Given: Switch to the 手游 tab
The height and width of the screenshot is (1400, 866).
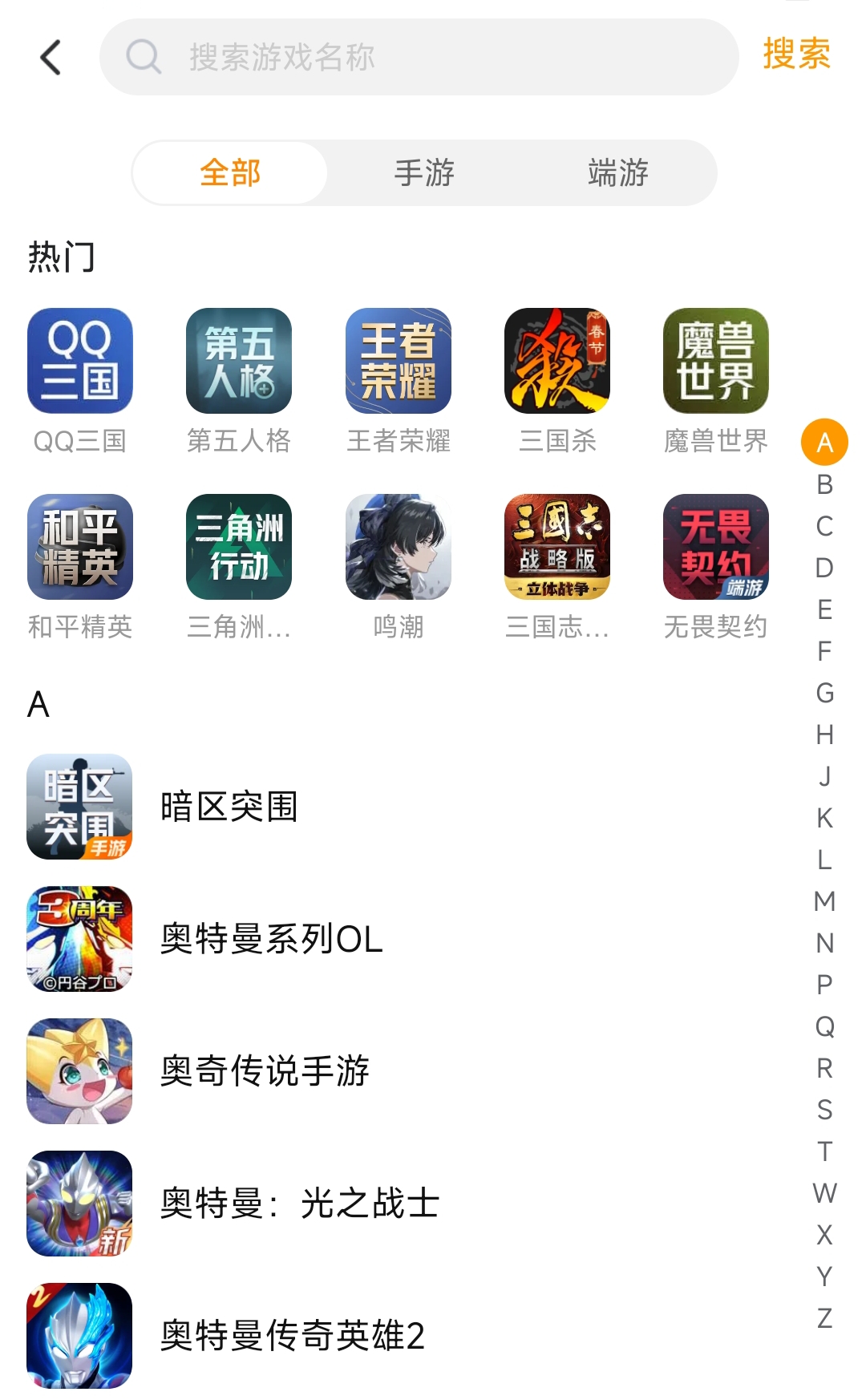Looking at the screenshot, I should point(424,172).
